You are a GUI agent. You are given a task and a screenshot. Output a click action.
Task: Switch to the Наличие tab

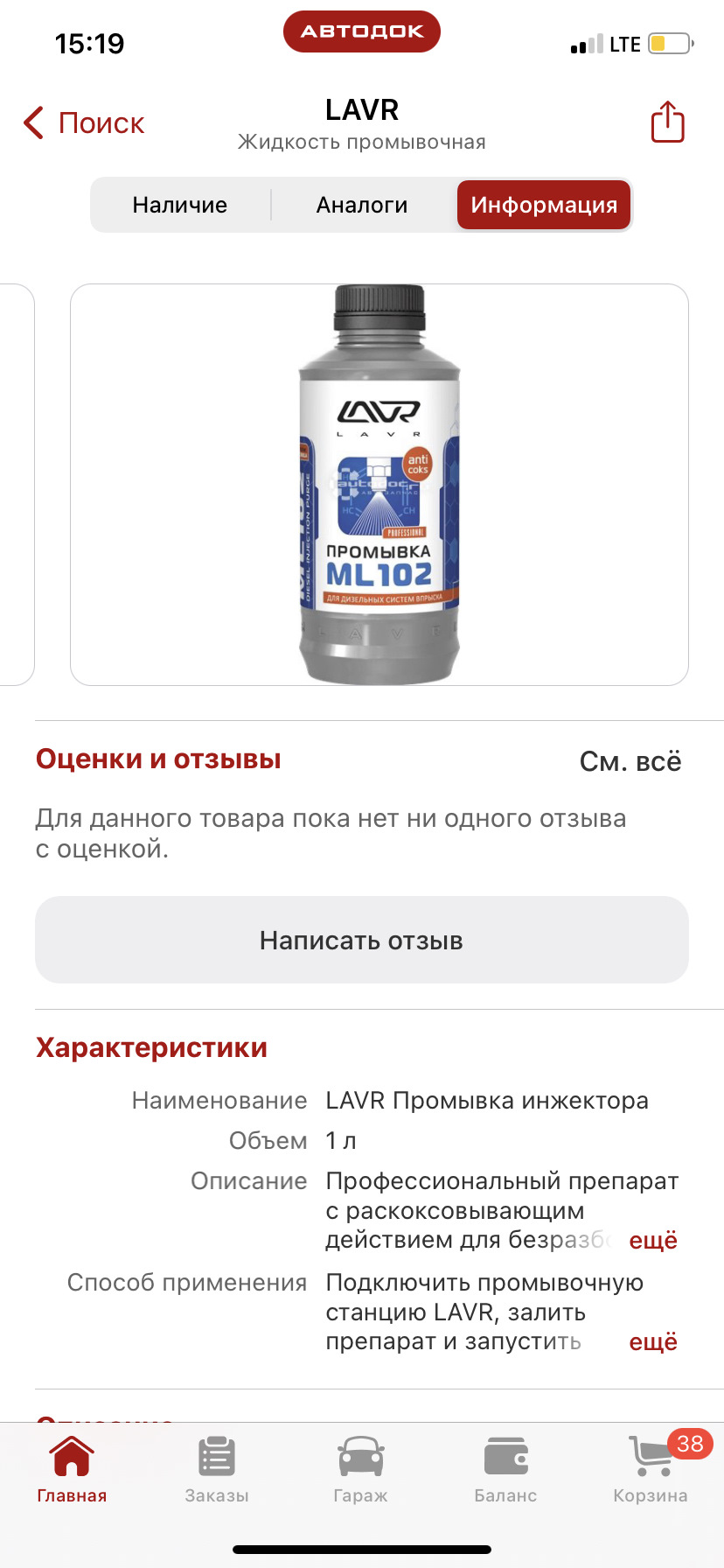point(180,205)
